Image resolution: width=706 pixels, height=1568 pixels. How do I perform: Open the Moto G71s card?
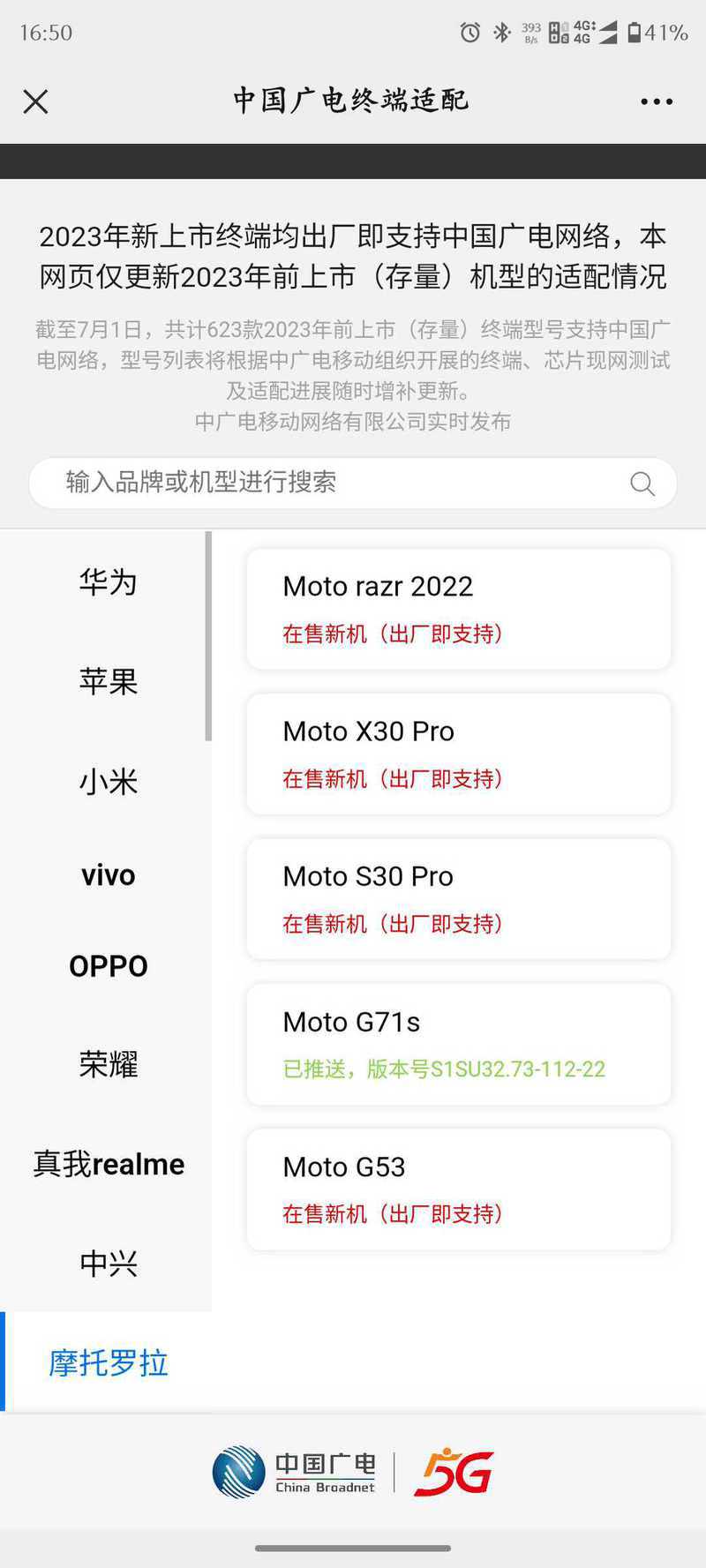(x=459, y=1045)
